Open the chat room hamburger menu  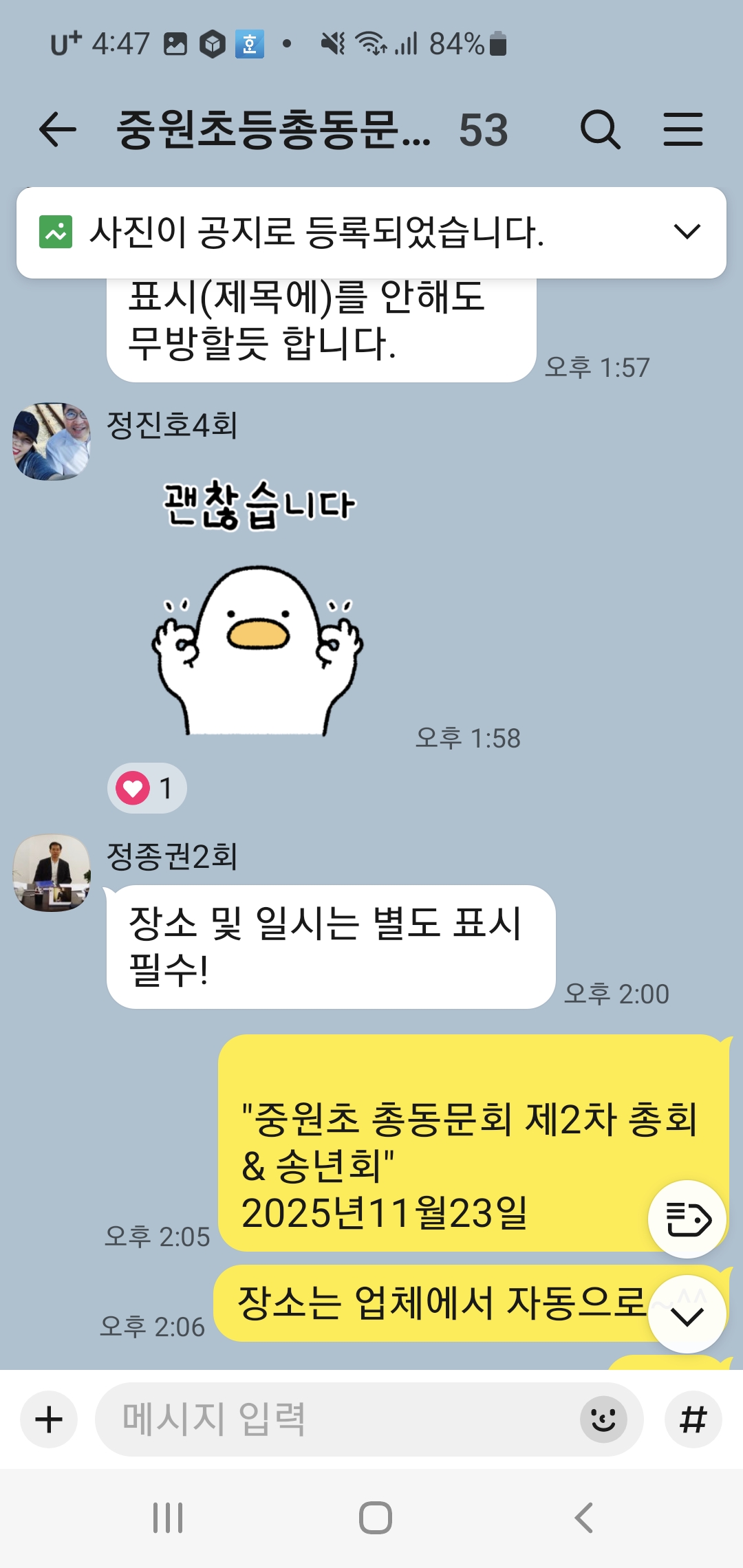coord(682,130)
